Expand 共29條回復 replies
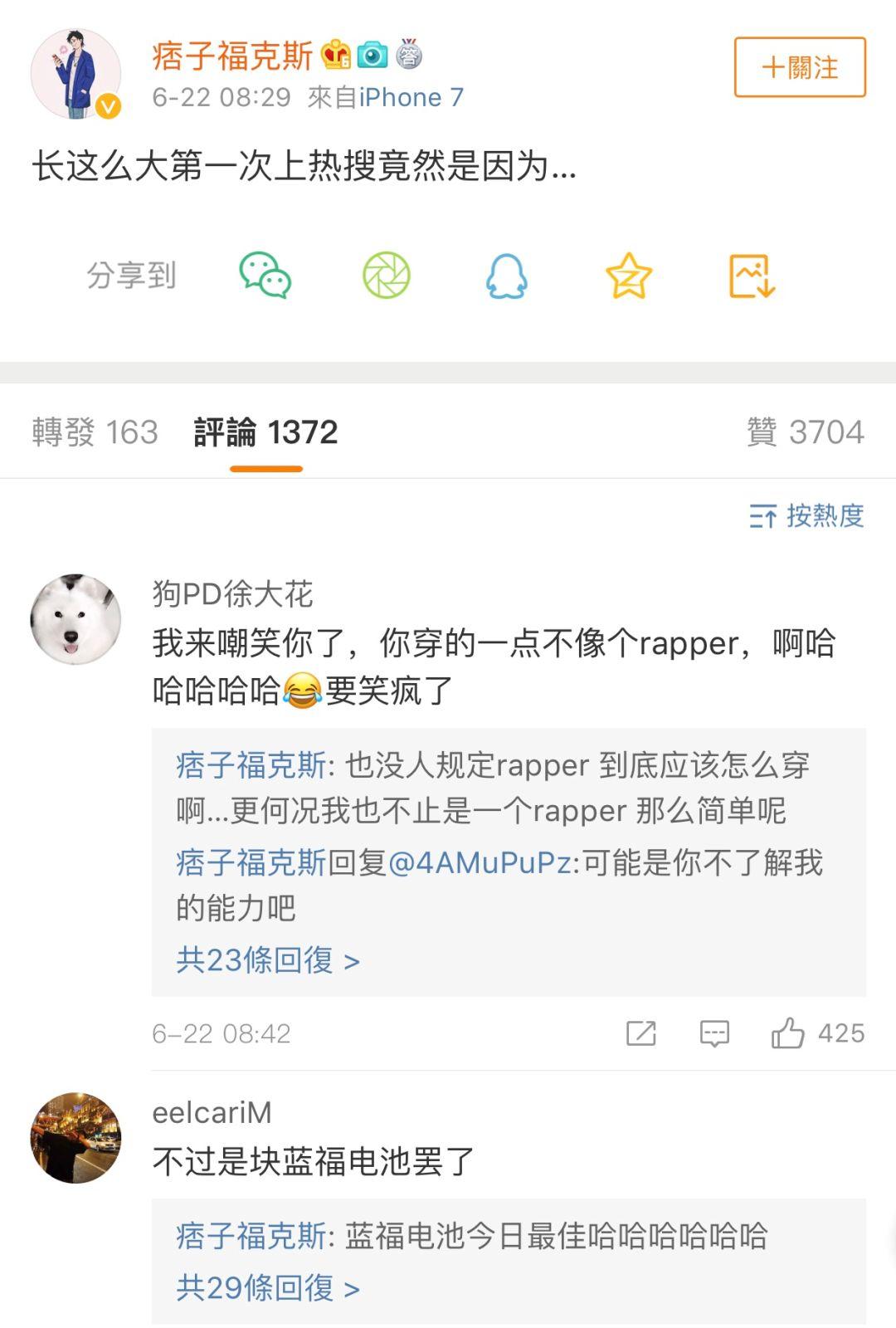896x1328 pixels. click(x=267, y=1288)
